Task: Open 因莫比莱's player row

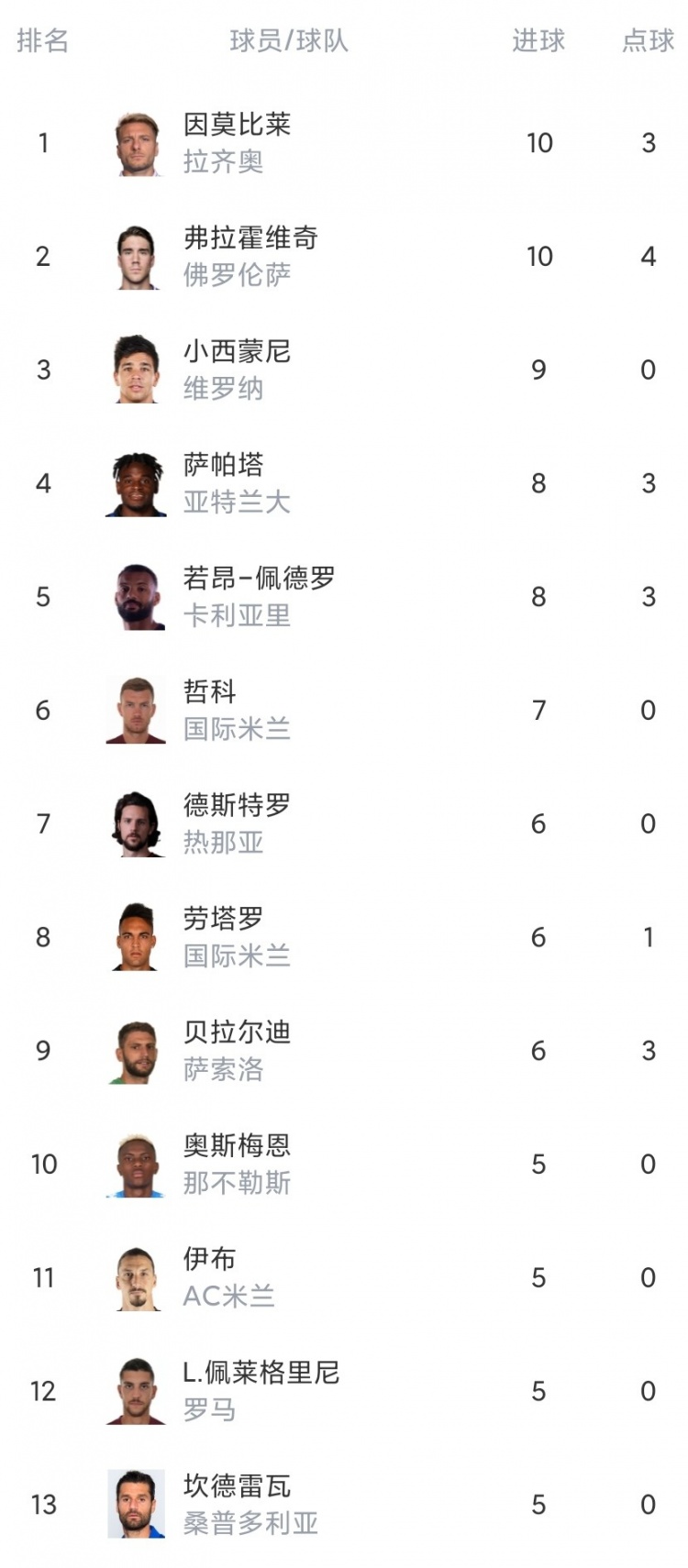Action: point(344,143)
